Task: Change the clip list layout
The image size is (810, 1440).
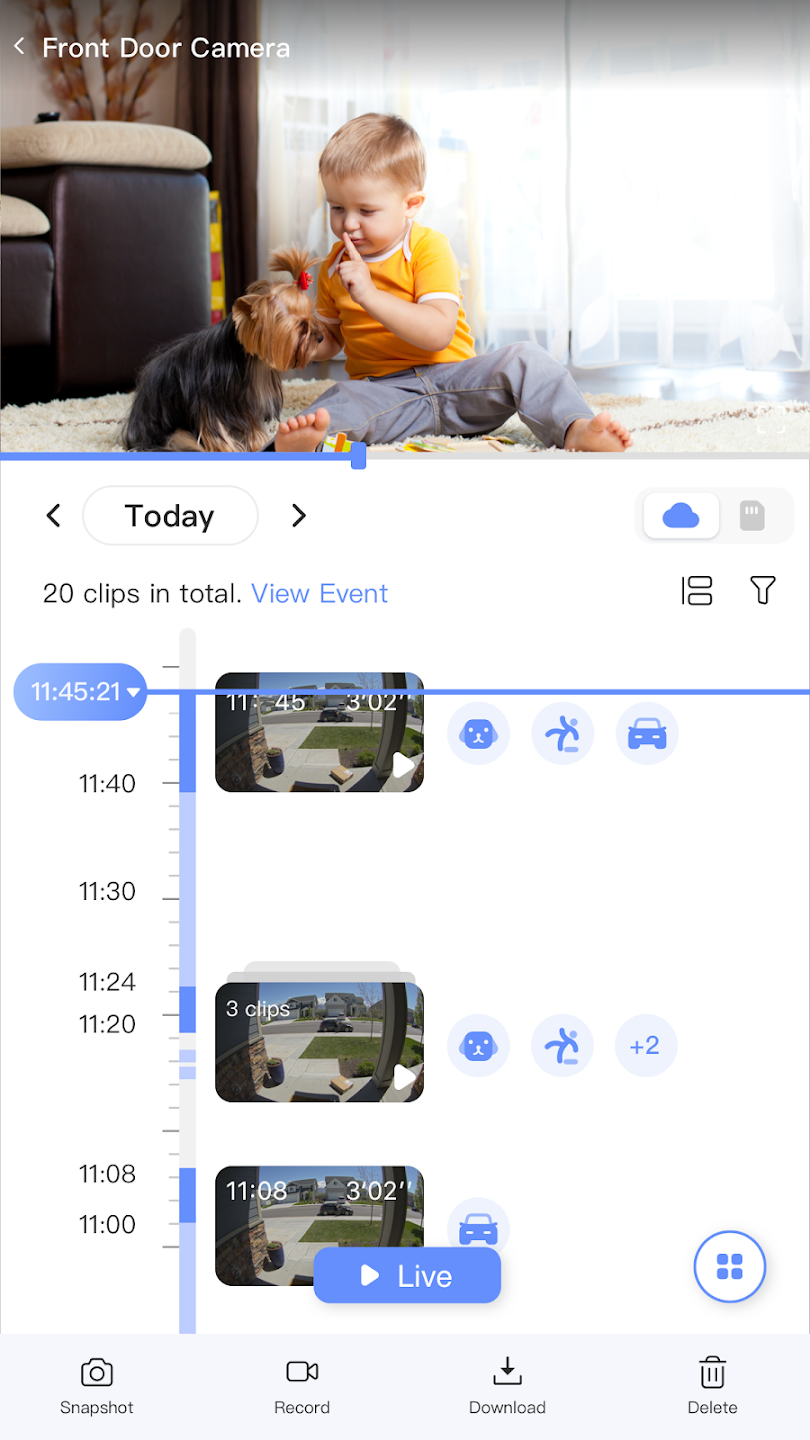Action: coord(697,591)
